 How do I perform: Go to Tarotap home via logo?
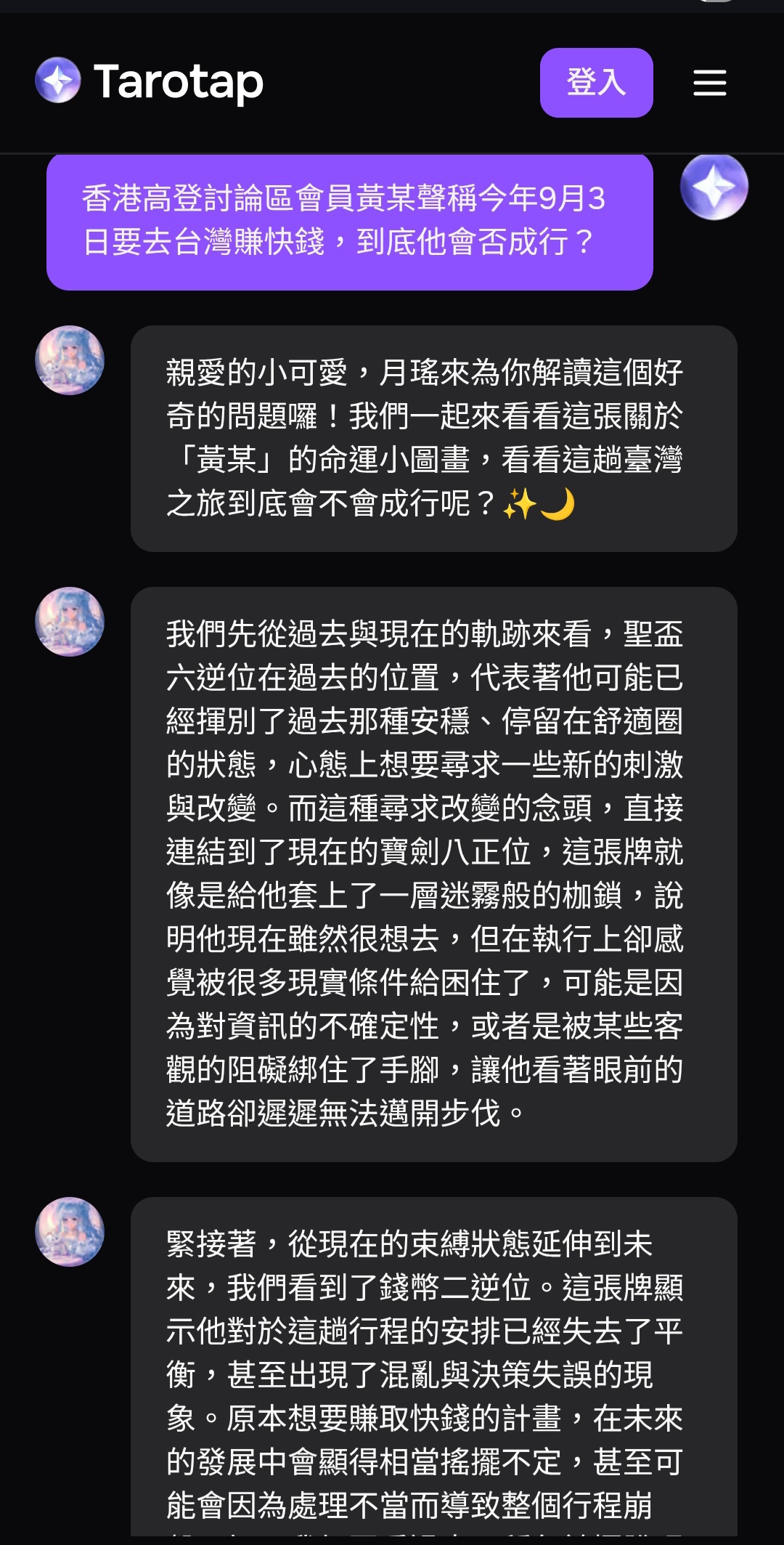[x=150, y=81]
